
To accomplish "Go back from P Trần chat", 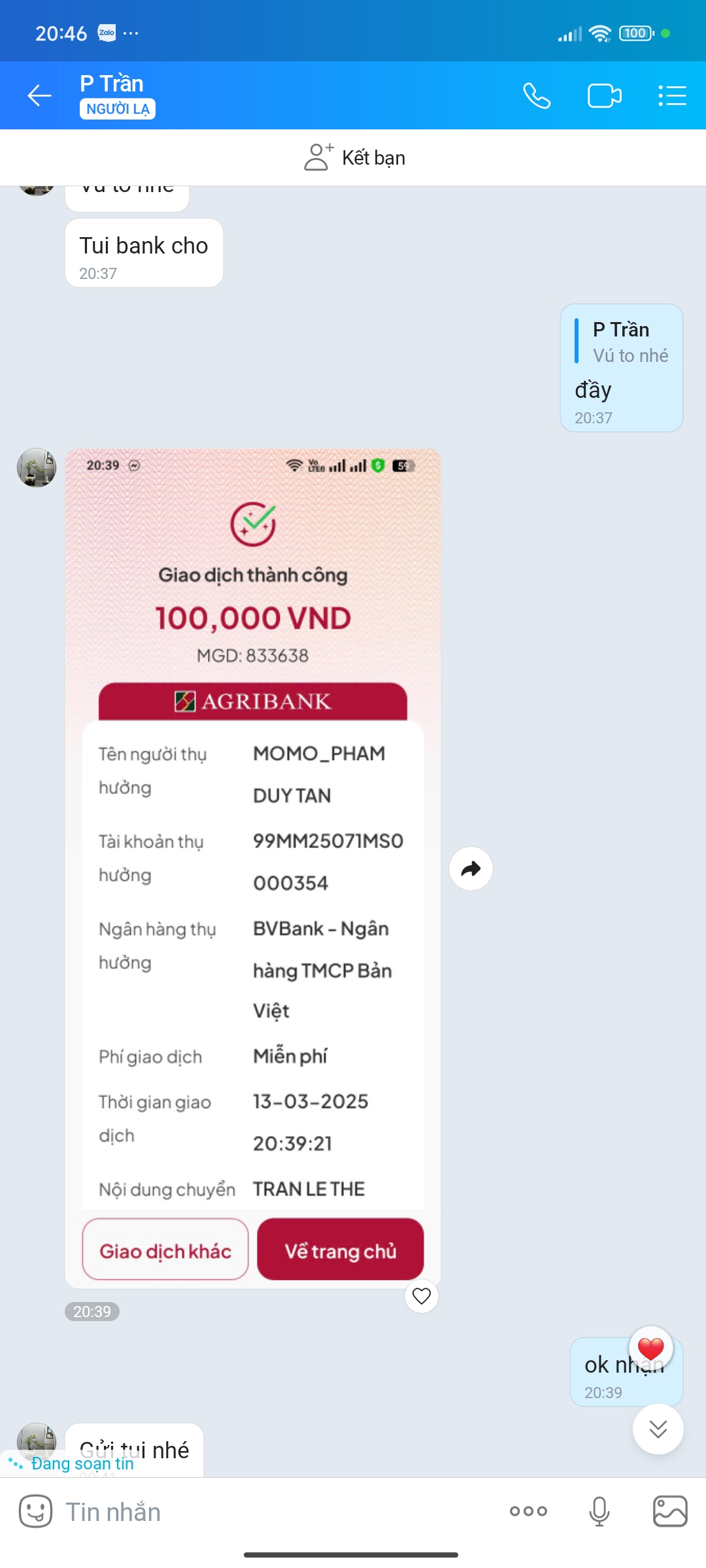I will [x=39, y=96].
